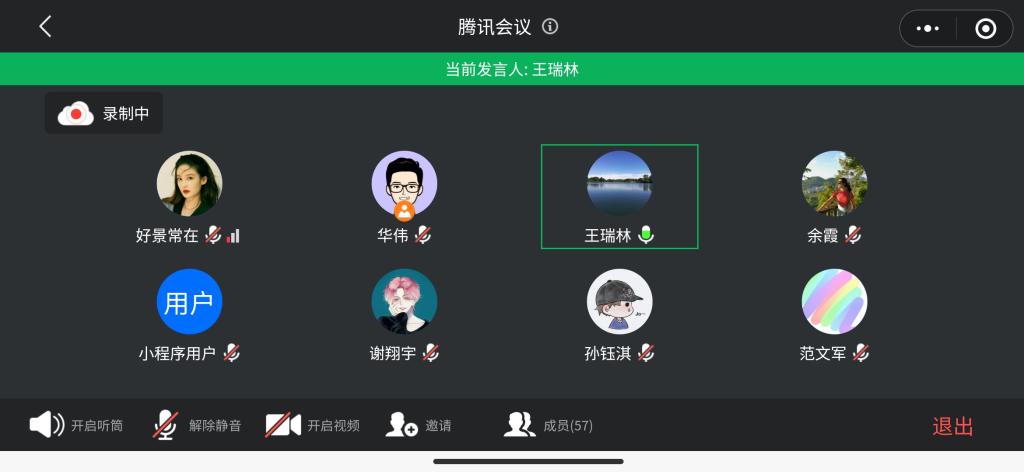This screenshot has width=1024, height=472.
Task: Open meeting info next to 腾讯会议 title
Action: point(550,27)
